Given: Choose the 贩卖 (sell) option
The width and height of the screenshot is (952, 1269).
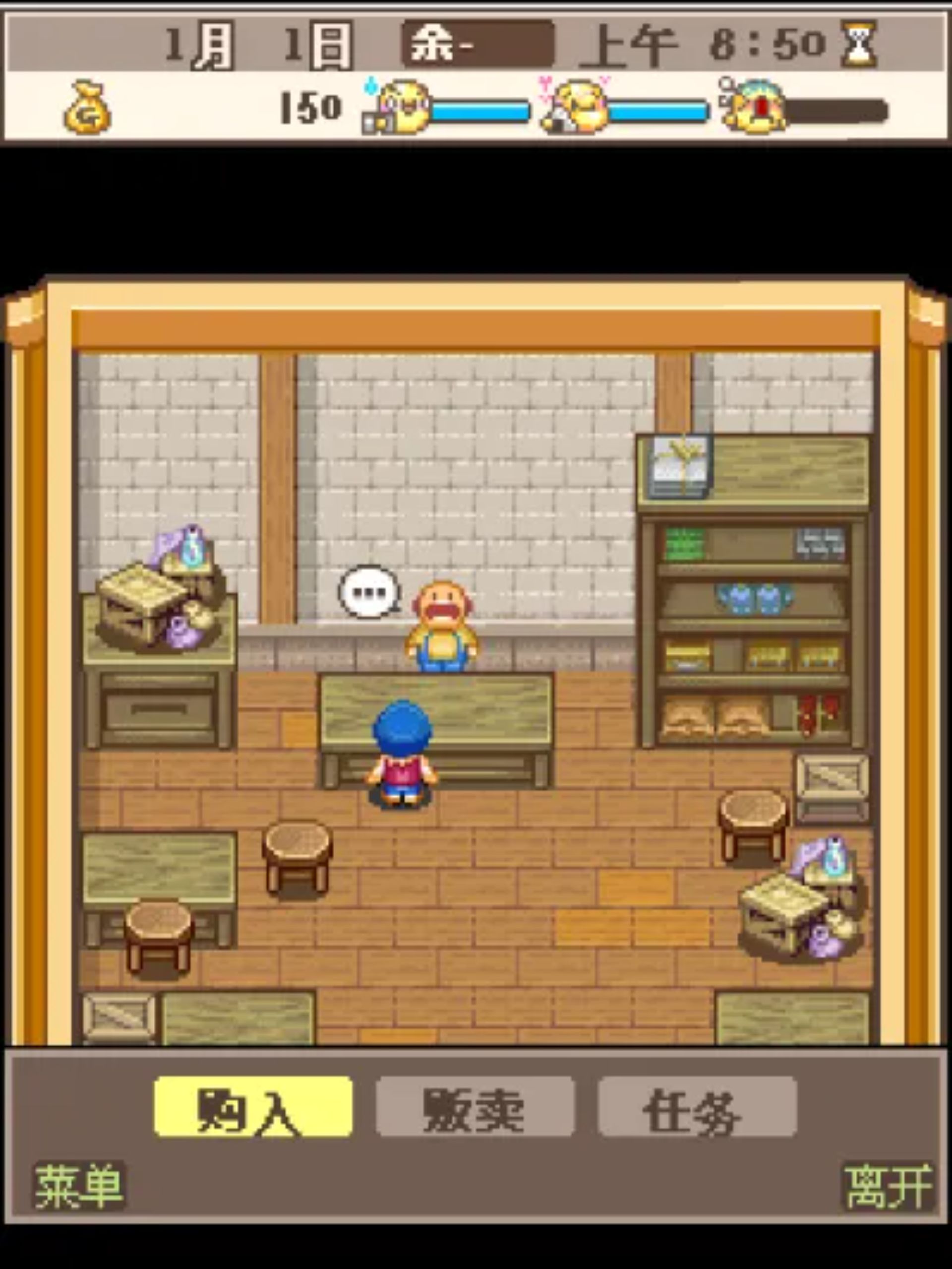Looking at the screenshot, I should (x=475, y=1107).
